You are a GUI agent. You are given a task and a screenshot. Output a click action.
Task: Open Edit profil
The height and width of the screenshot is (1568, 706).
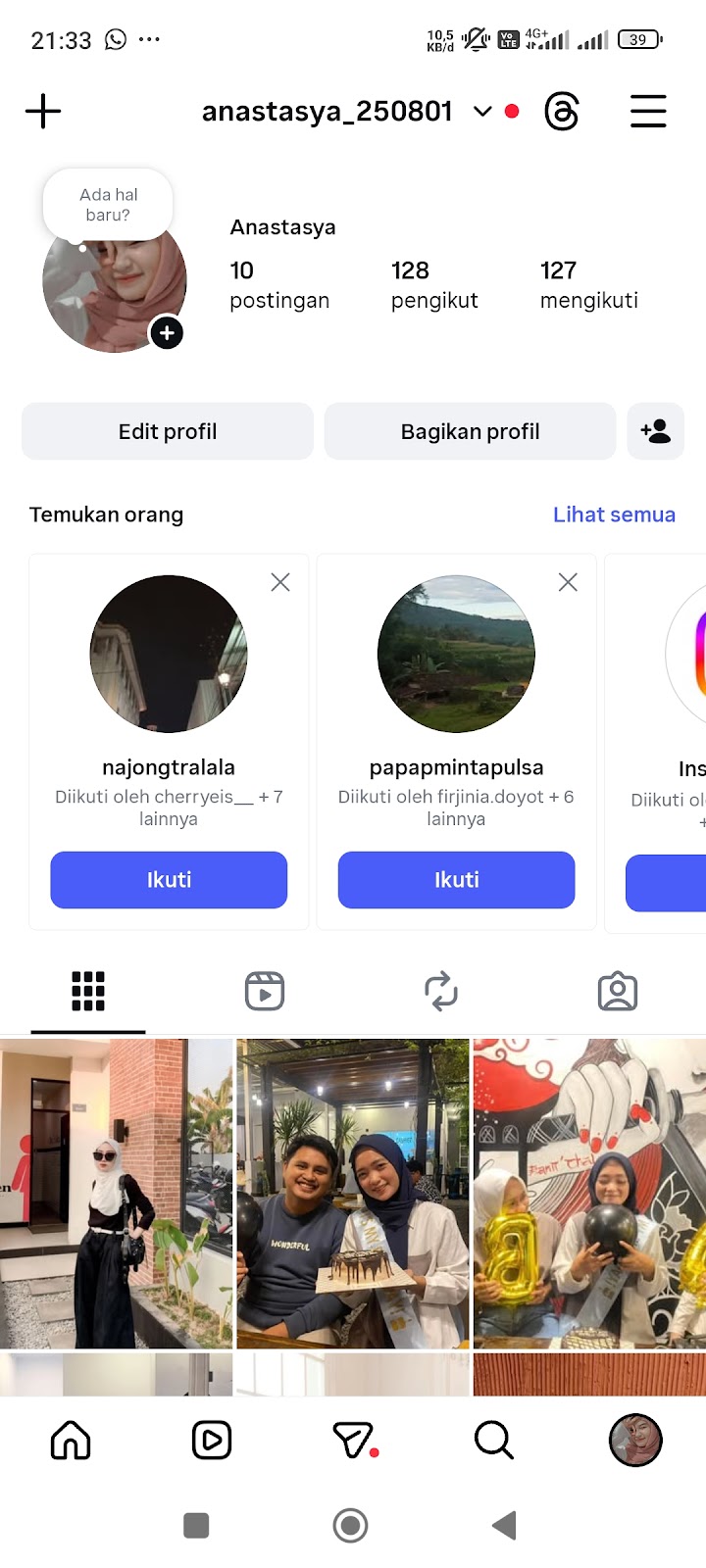pos(168,431)
